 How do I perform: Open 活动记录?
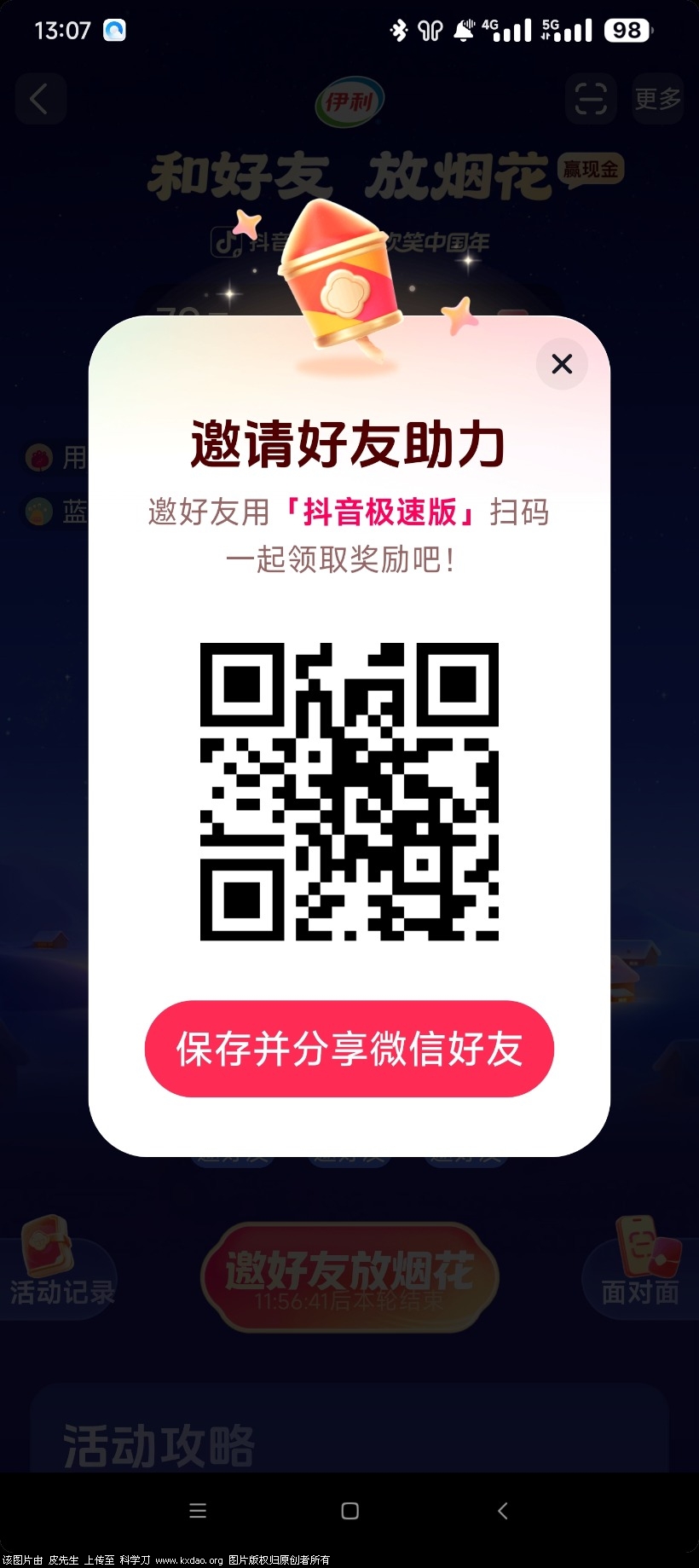(x=60, y=1272)
